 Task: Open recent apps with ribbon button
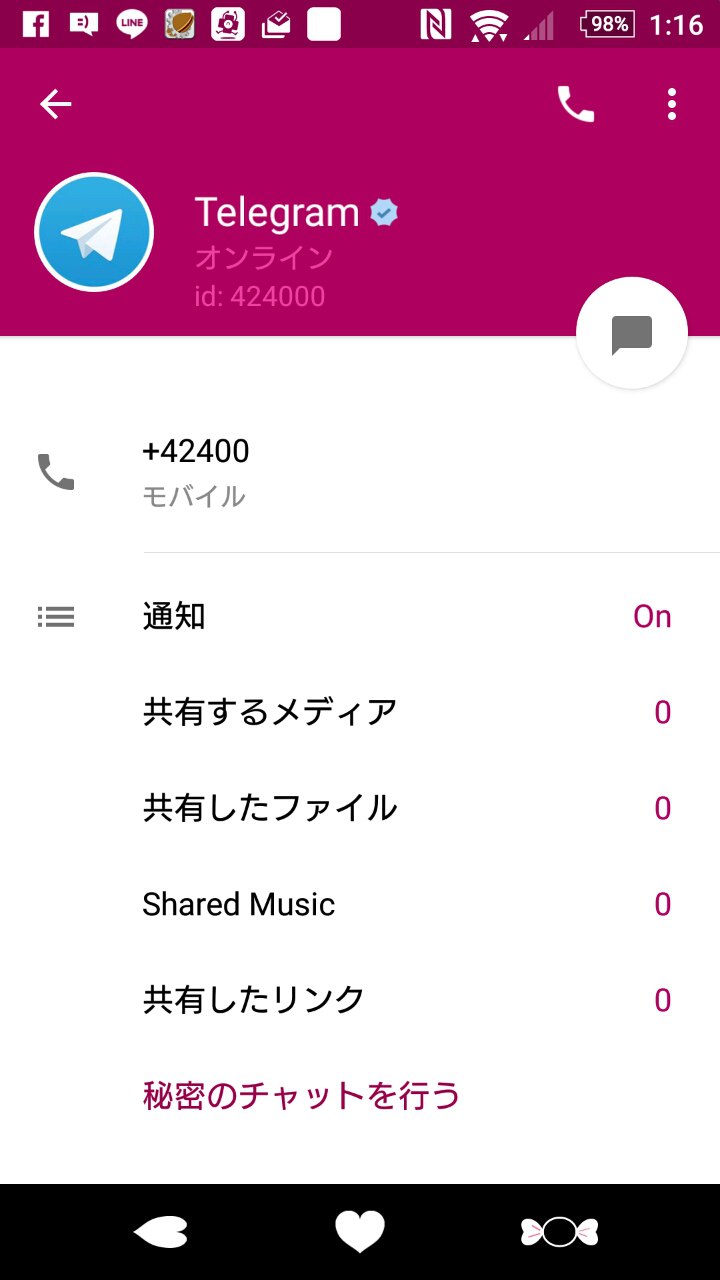pos(559,1232)
